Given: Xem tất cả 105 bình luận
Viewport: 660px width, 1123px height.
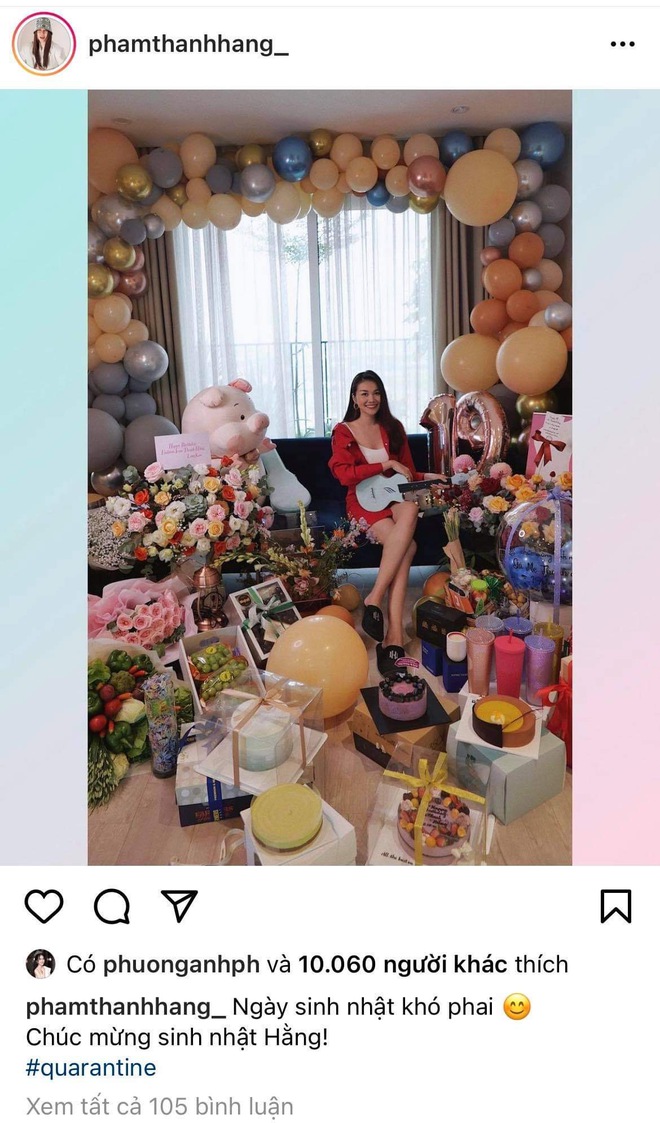Looking at the screenshot, I should coord(159,1106).
